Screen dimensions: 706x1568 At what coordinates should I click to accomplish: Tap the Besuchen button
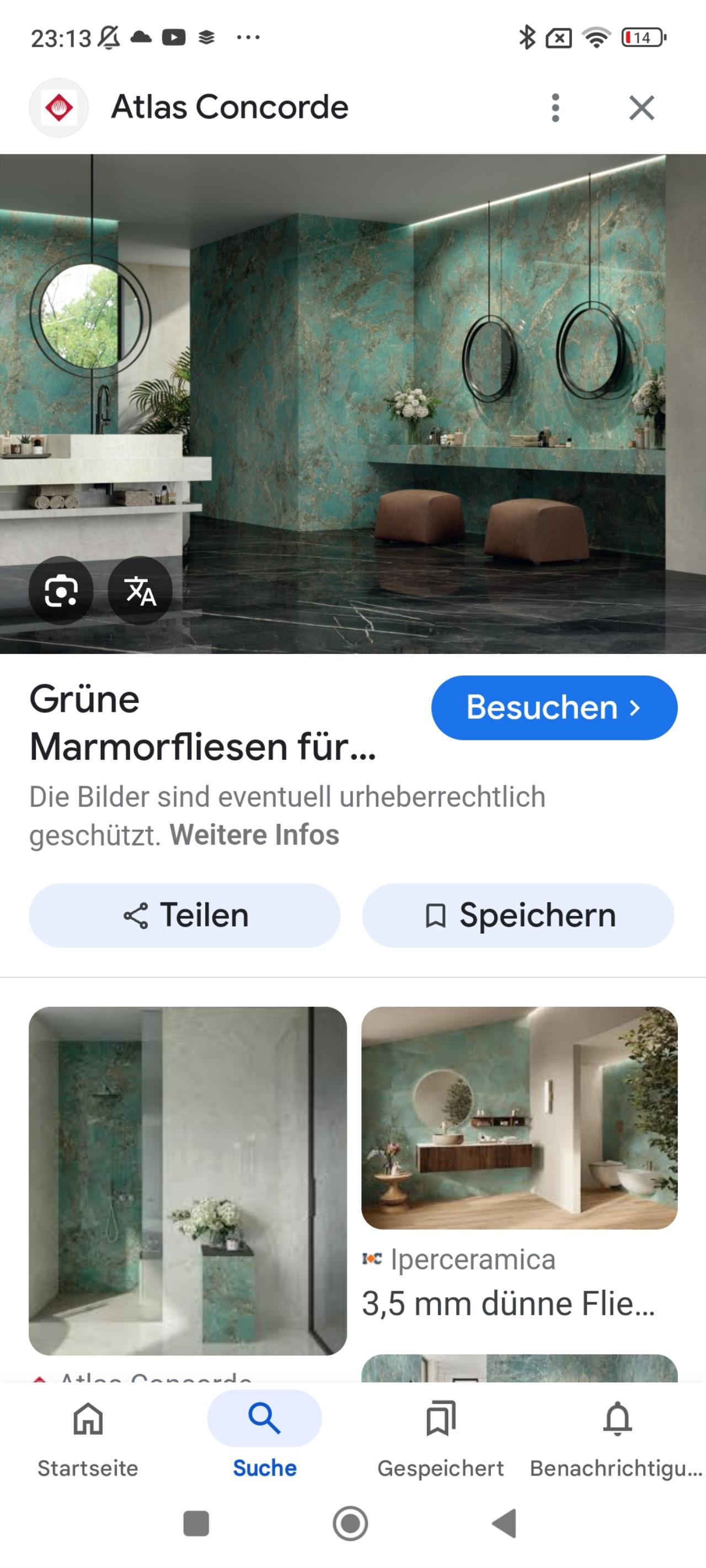click(554, 707)
